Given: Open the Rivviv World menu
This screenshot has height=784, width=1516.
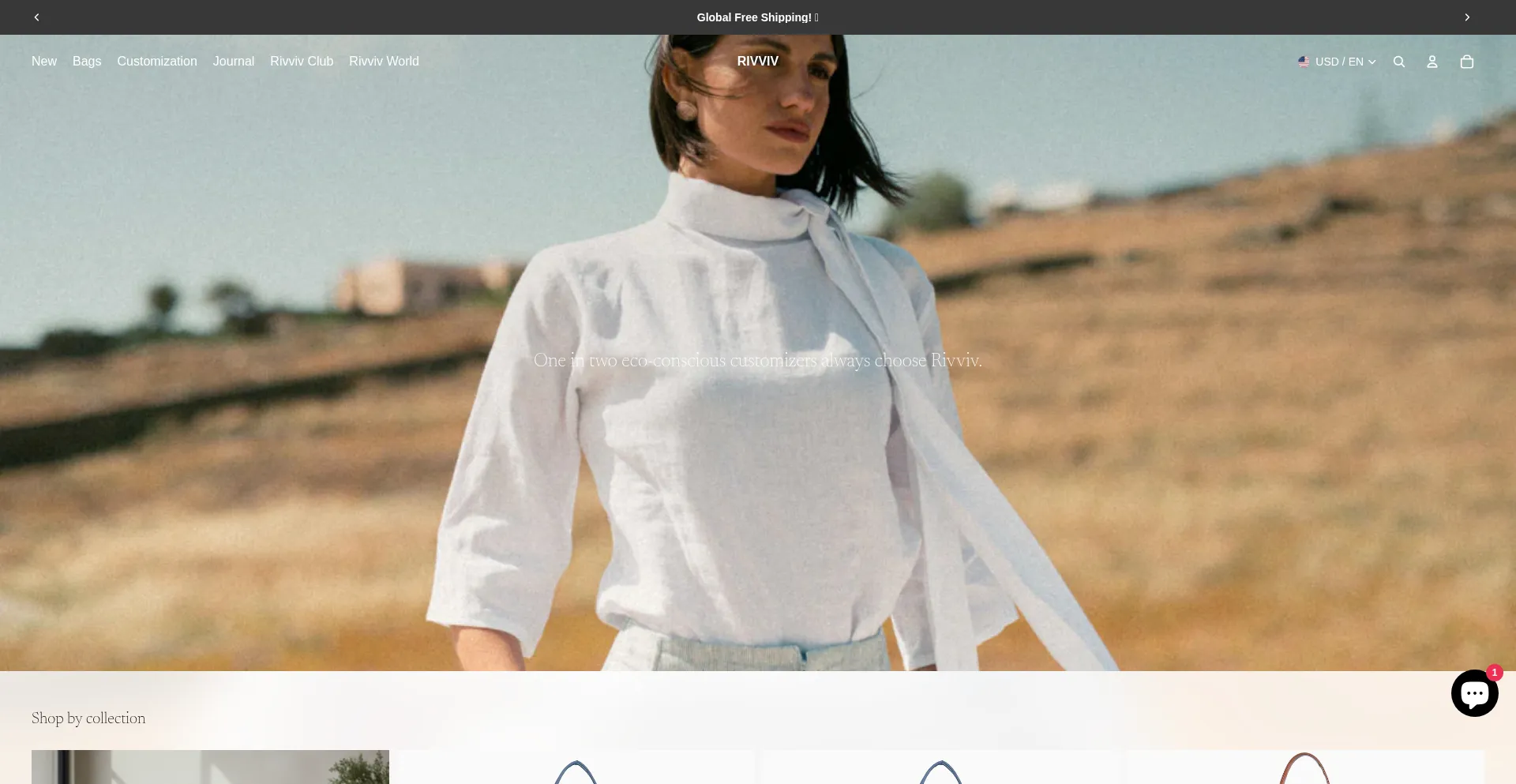Looking at the screenshot, I should click(384, 62).
